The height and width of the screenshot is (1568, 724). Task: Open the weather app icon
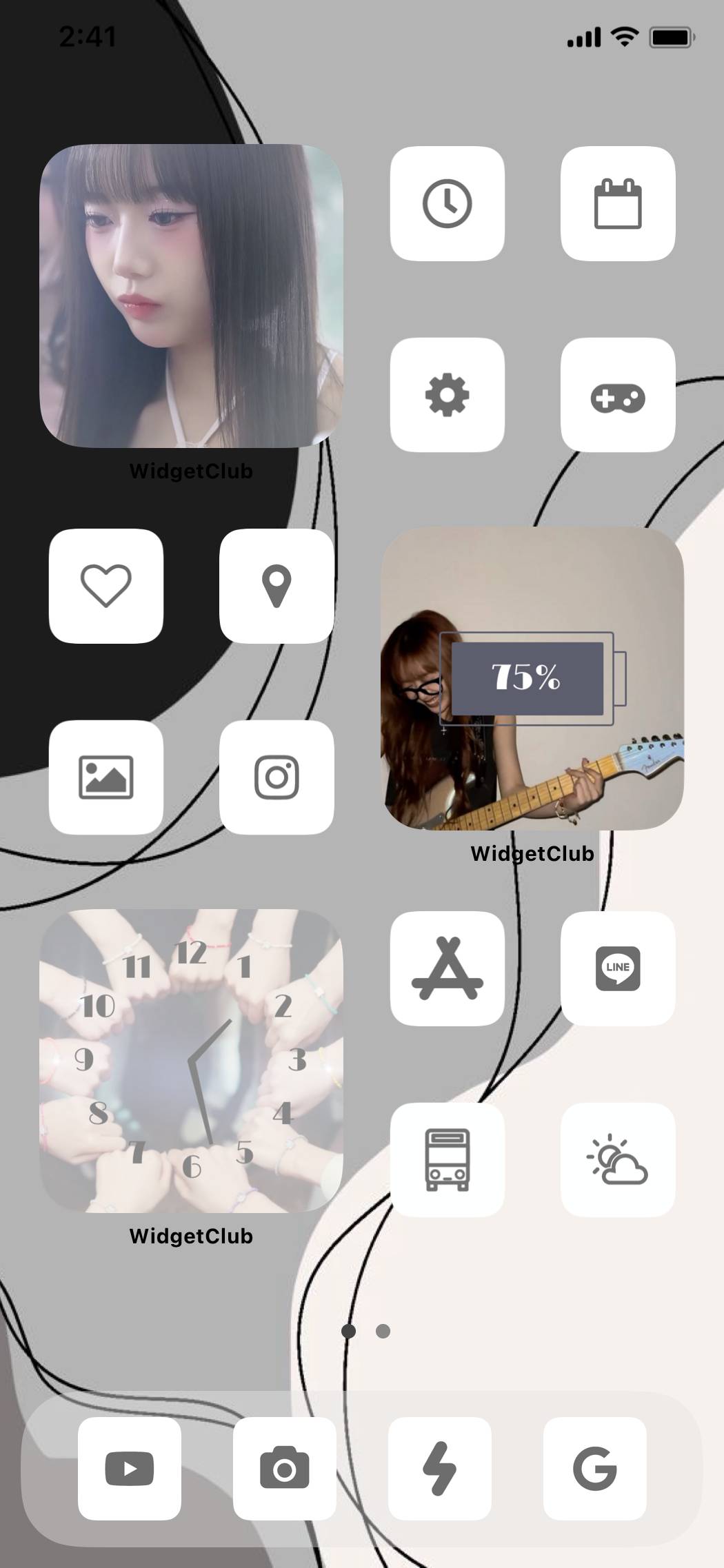click(x=617, y=1159)
